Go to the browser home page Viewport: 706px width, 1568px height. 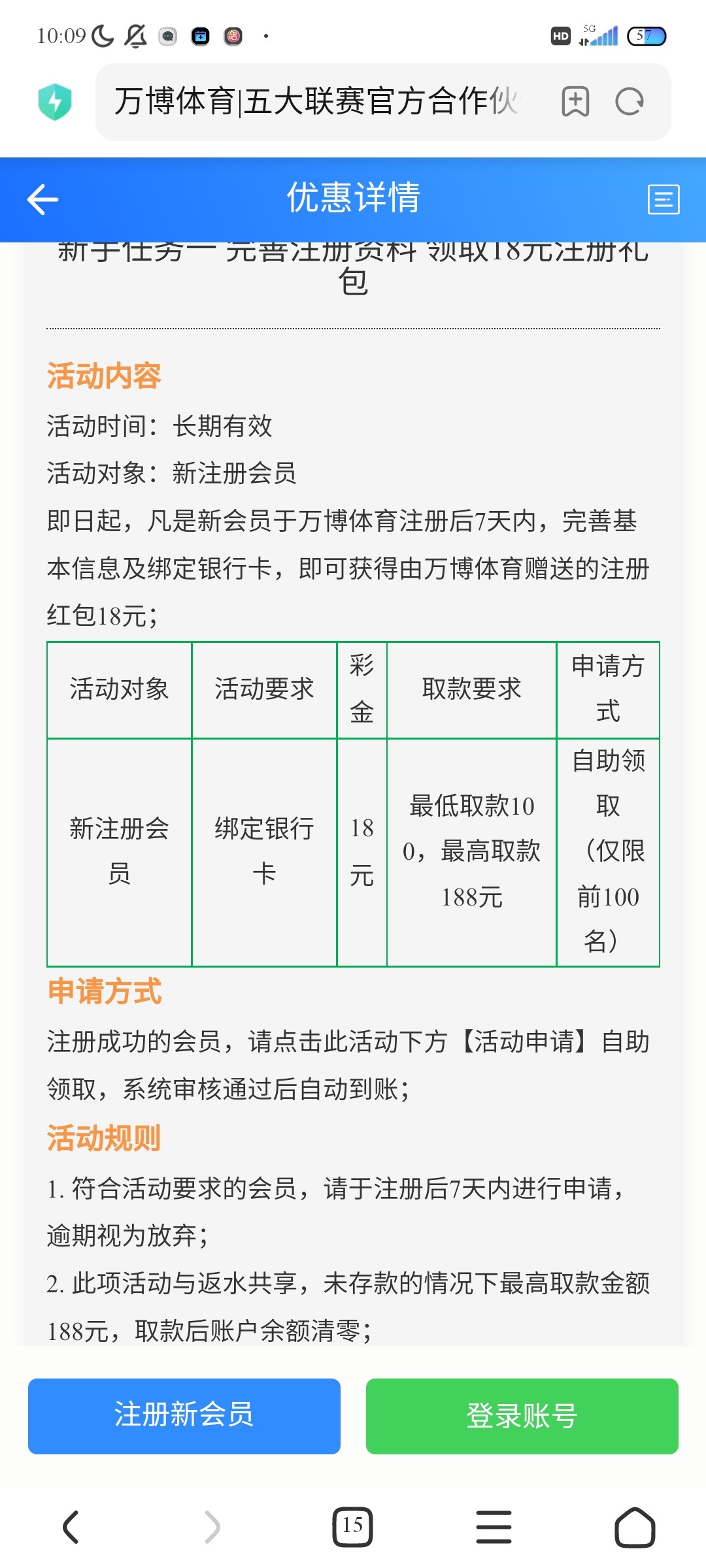click(x=634, y=1527)
